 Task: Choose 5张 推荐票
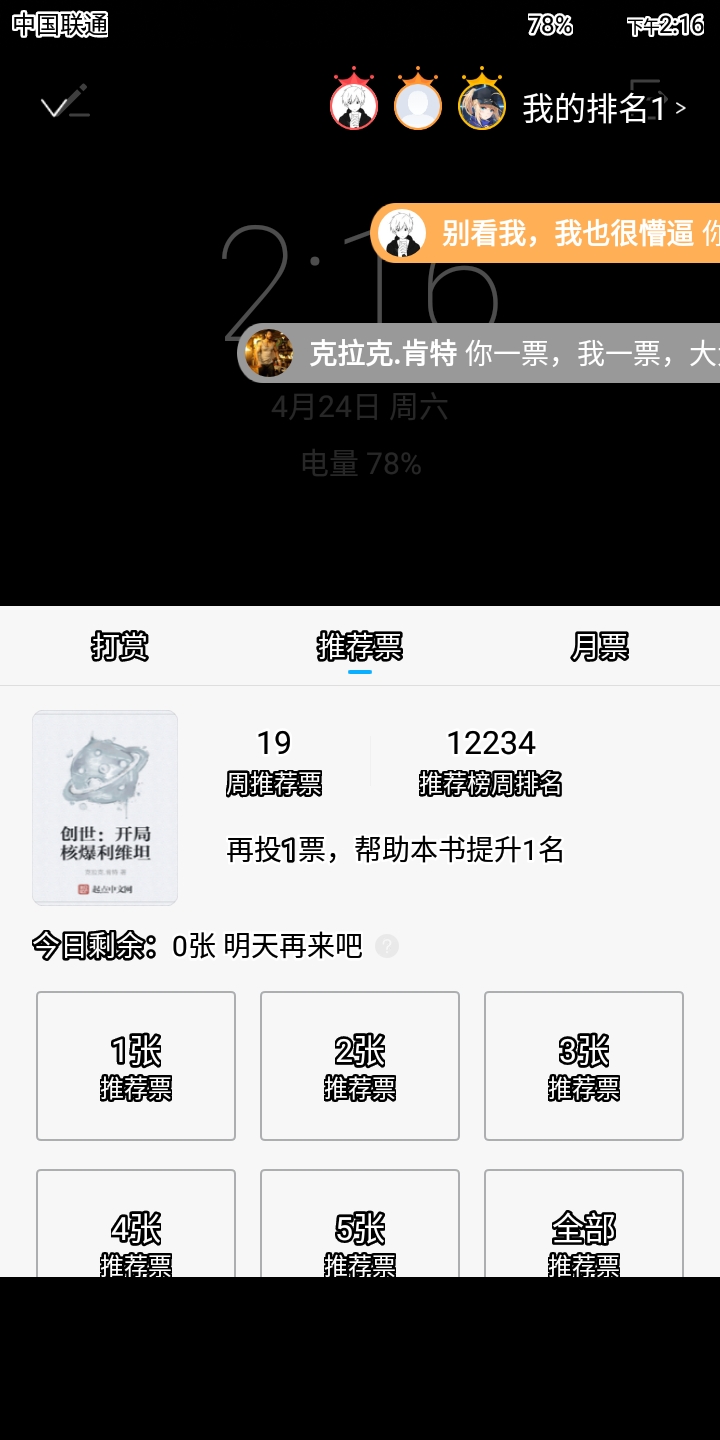click(360, 1223)
